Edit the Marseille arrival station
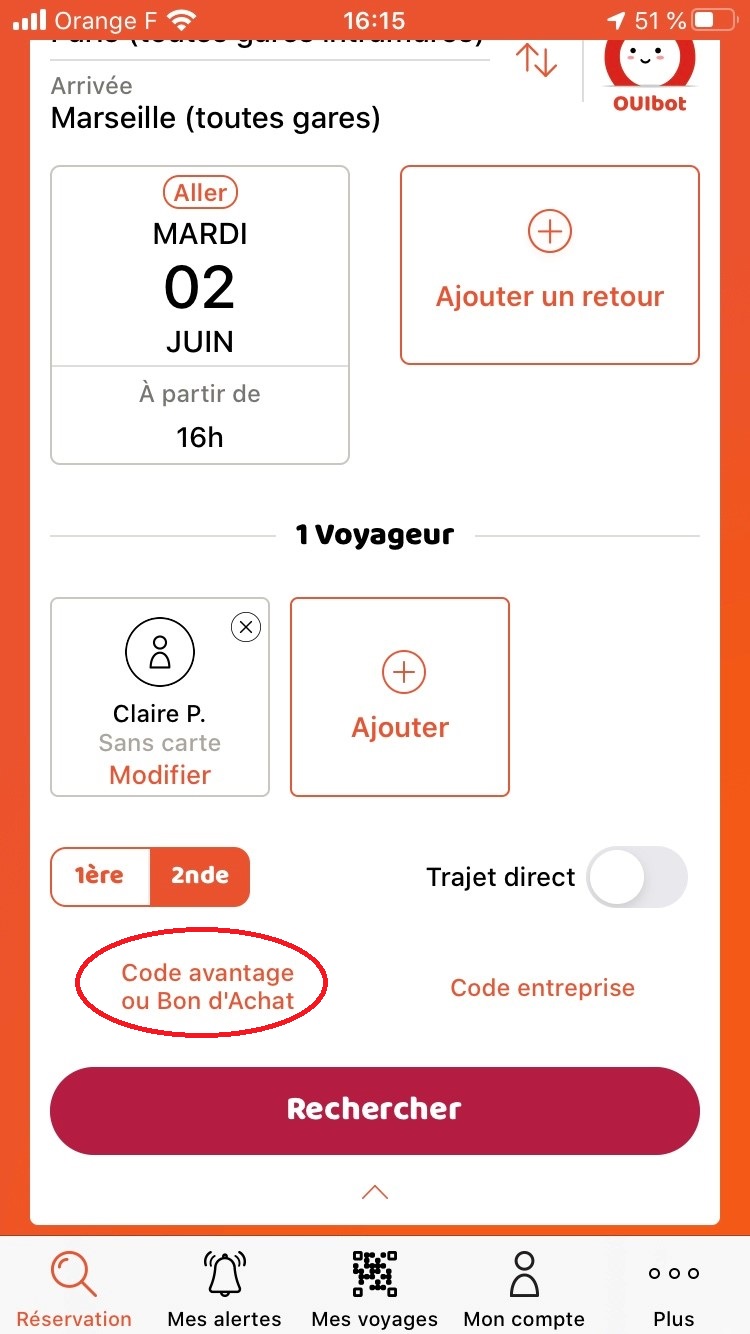The image size is (750, 1334). point(215,119)
